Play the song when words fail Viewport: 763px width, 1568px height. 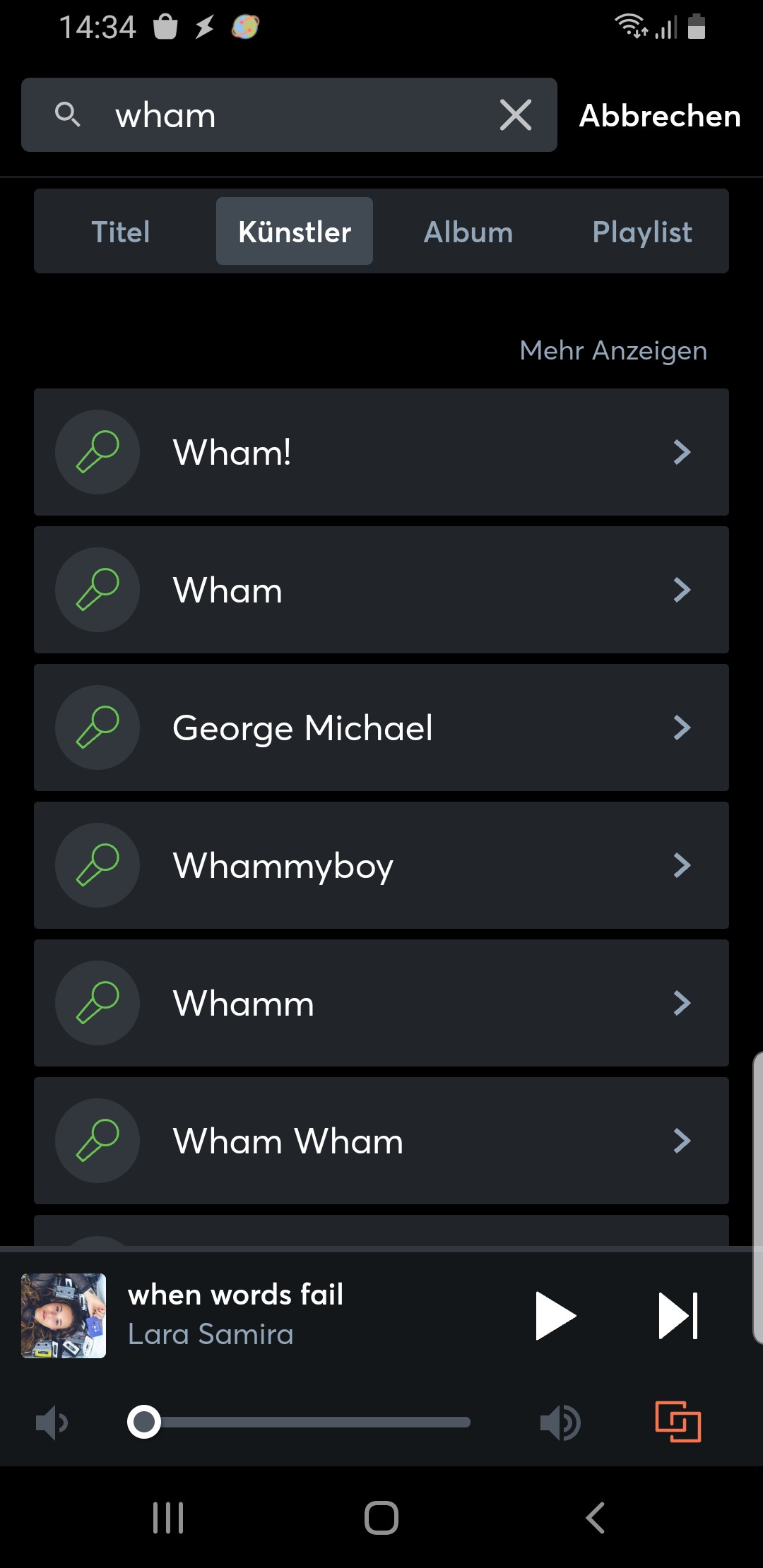pyautogui.click(x=555, y=1315)
